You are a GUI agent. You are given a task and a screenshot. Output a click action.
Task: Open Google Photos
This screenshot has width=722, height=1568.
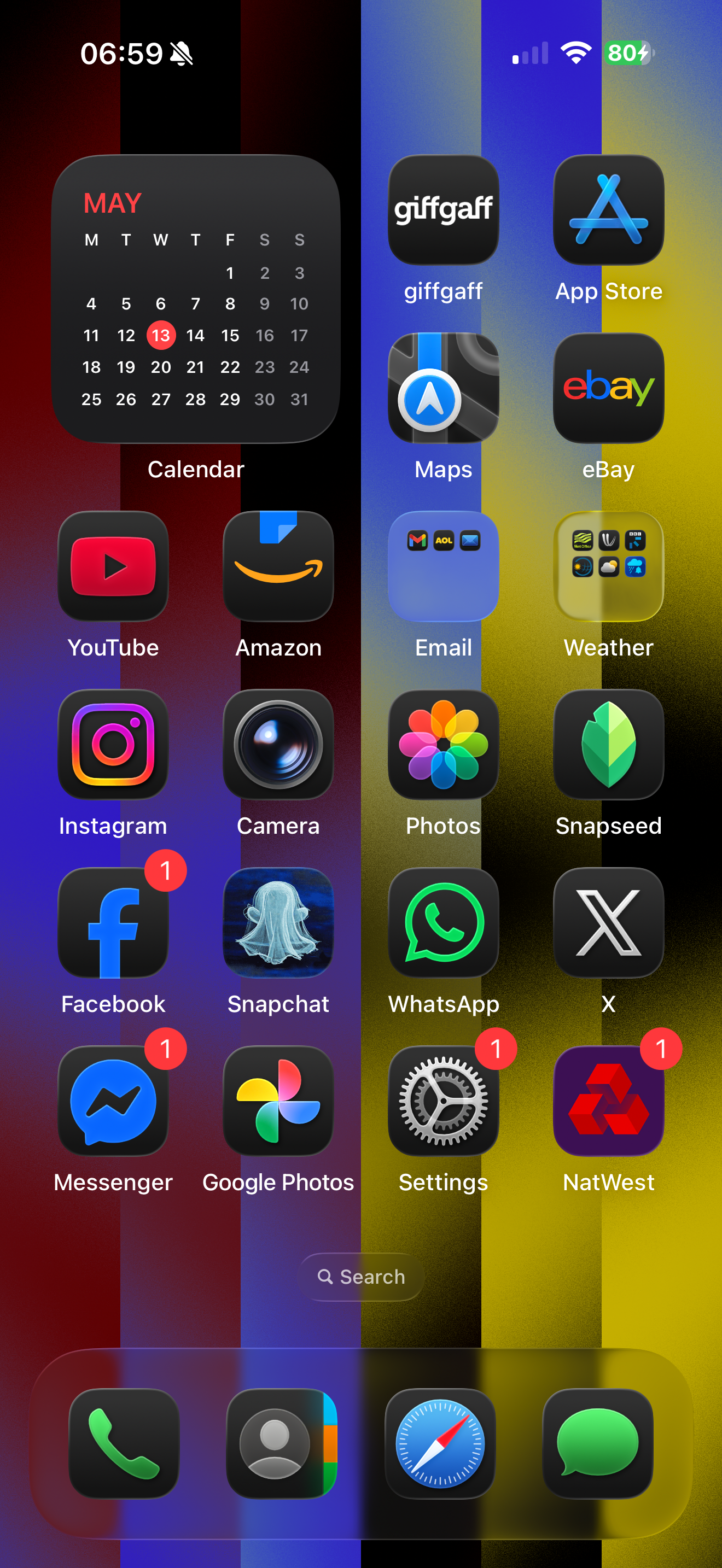click(x=278, y=1101)
